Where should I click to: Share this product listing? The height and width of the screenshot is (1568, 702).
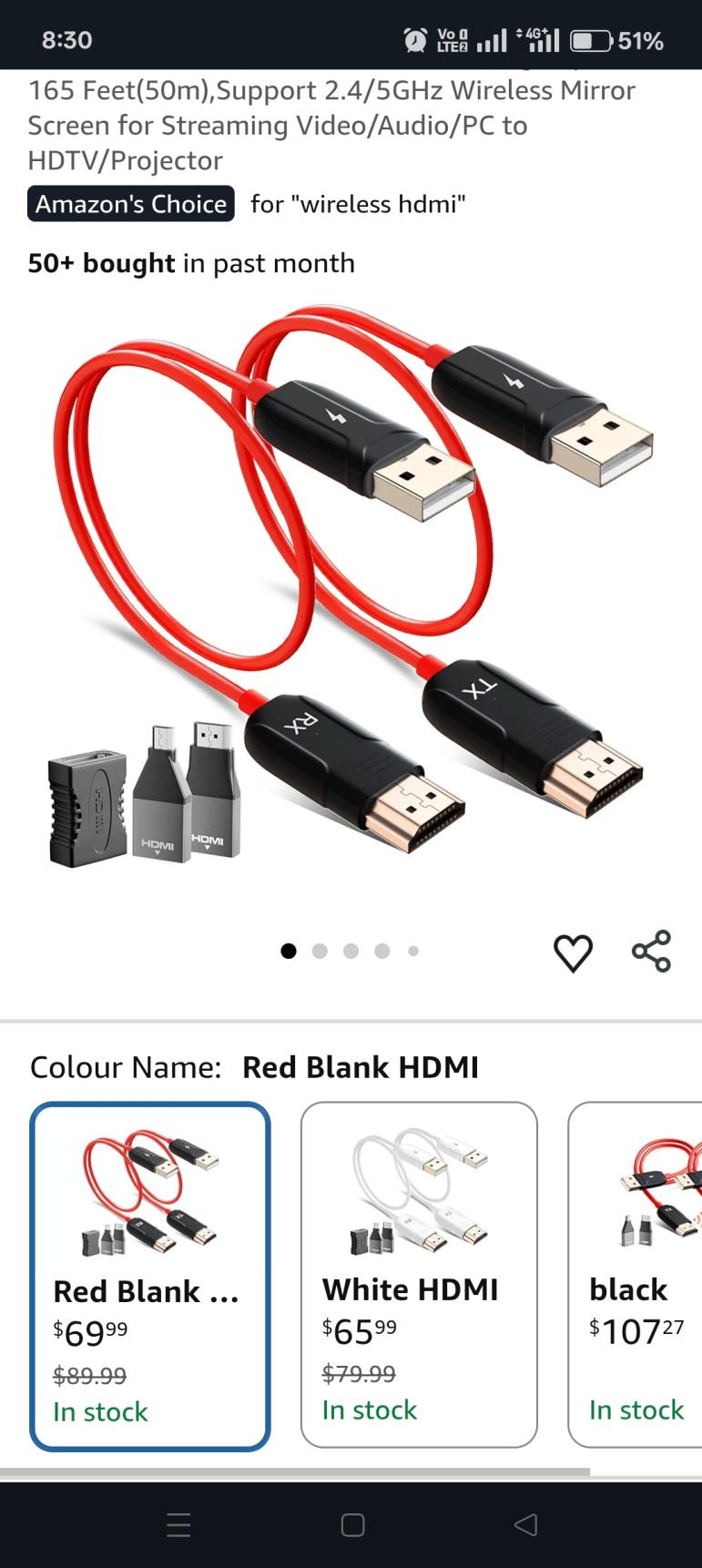[x=651, y=952]
